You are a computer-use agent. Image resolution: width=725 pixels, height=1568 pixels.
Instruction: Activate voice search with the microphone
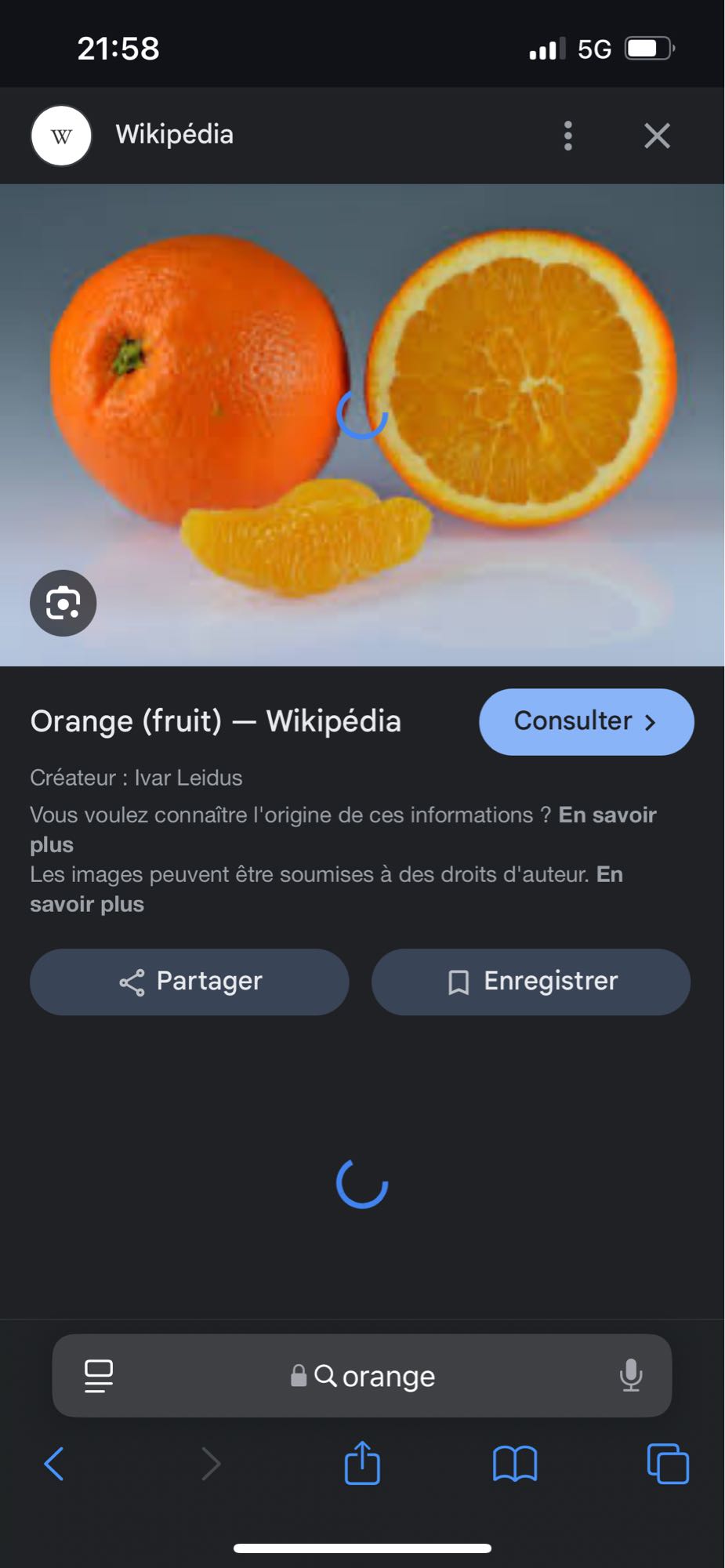[632, 1375]
